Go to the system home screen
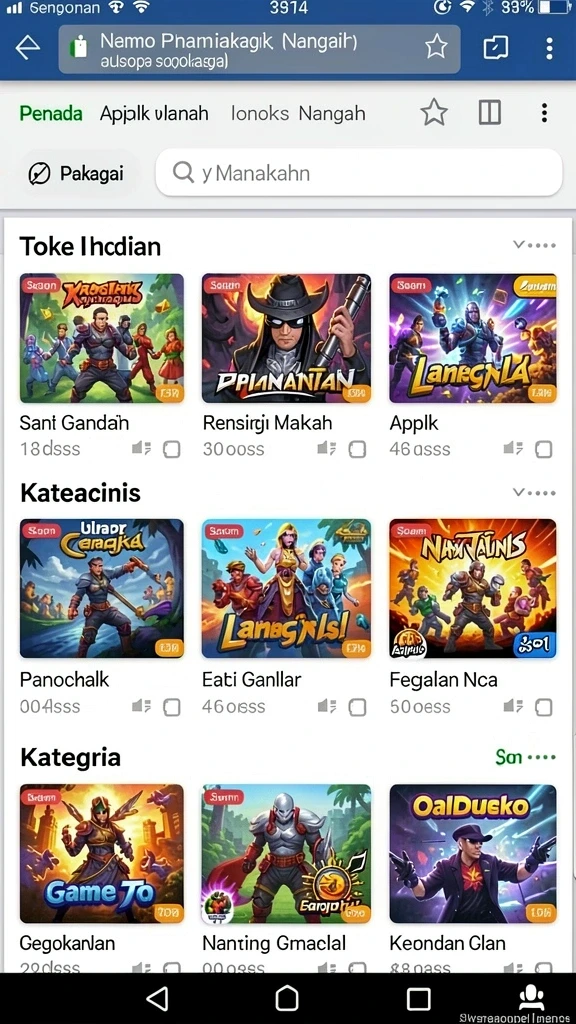Screen dimensions: 576x1024 tap(287, 999)
